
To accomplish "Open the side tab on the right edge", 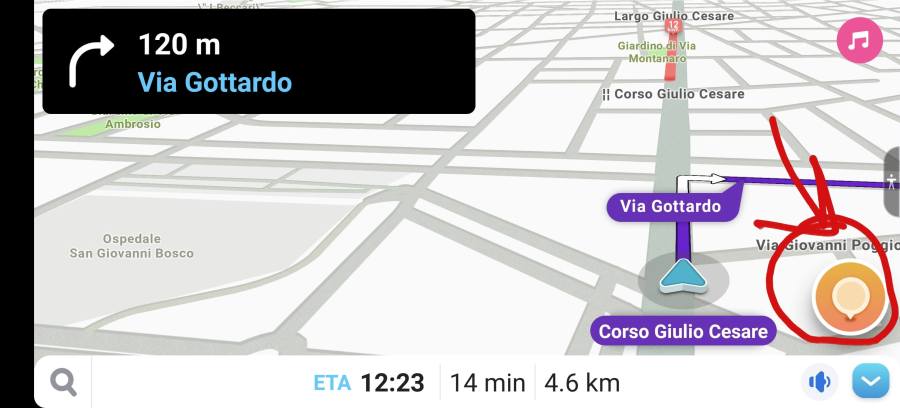I will click(891, 181).
